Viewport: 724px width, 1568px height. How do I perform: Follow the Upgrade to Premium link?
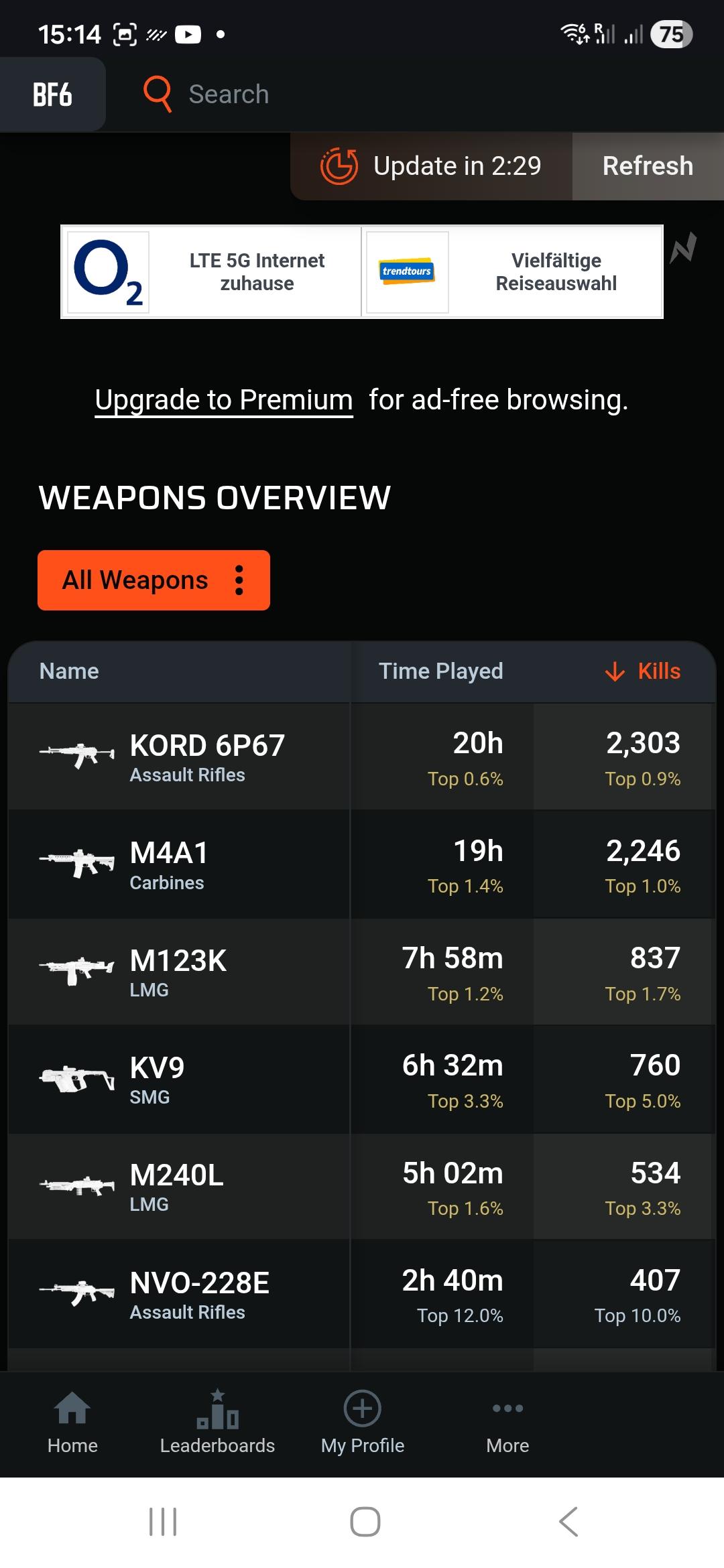coord(223,400)
